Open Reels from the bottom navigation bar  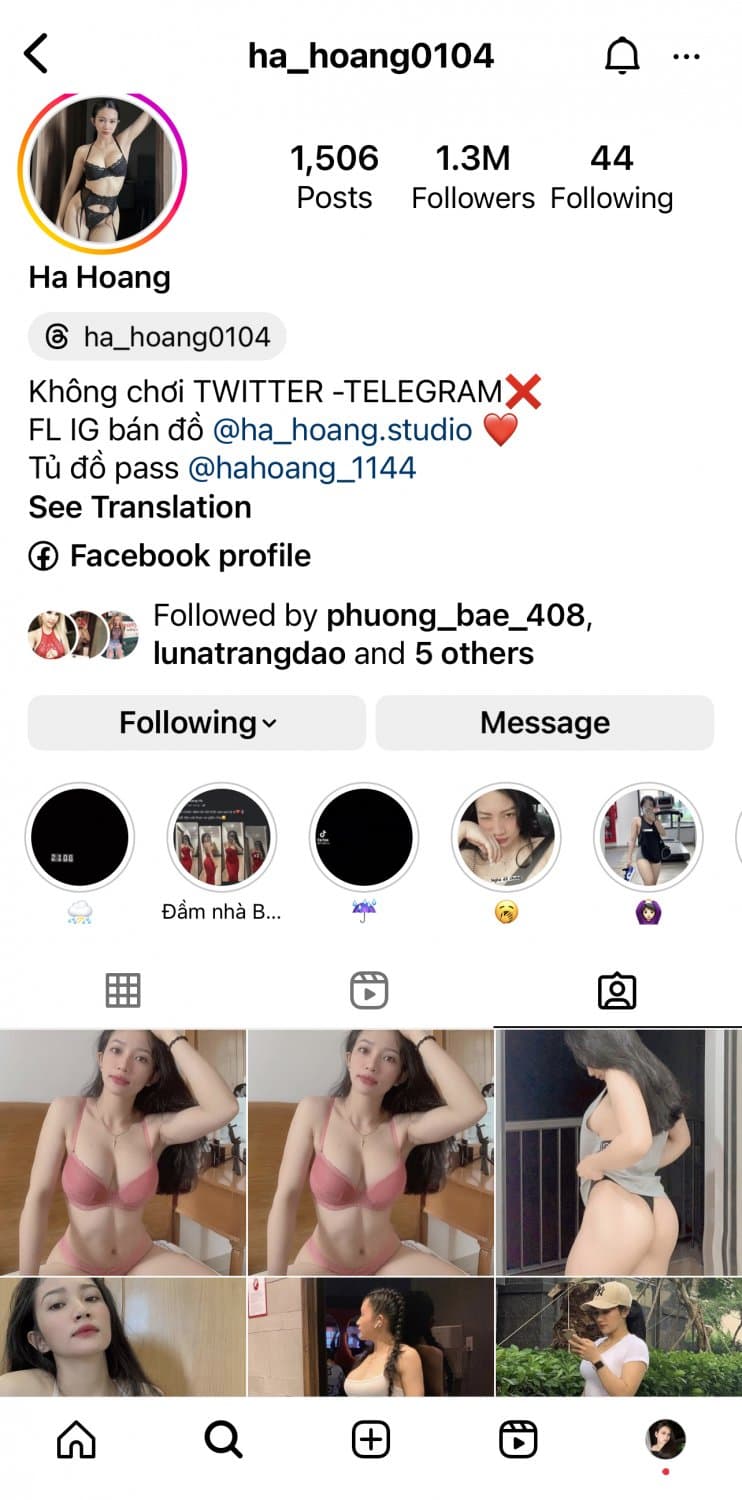(518, 1438)
